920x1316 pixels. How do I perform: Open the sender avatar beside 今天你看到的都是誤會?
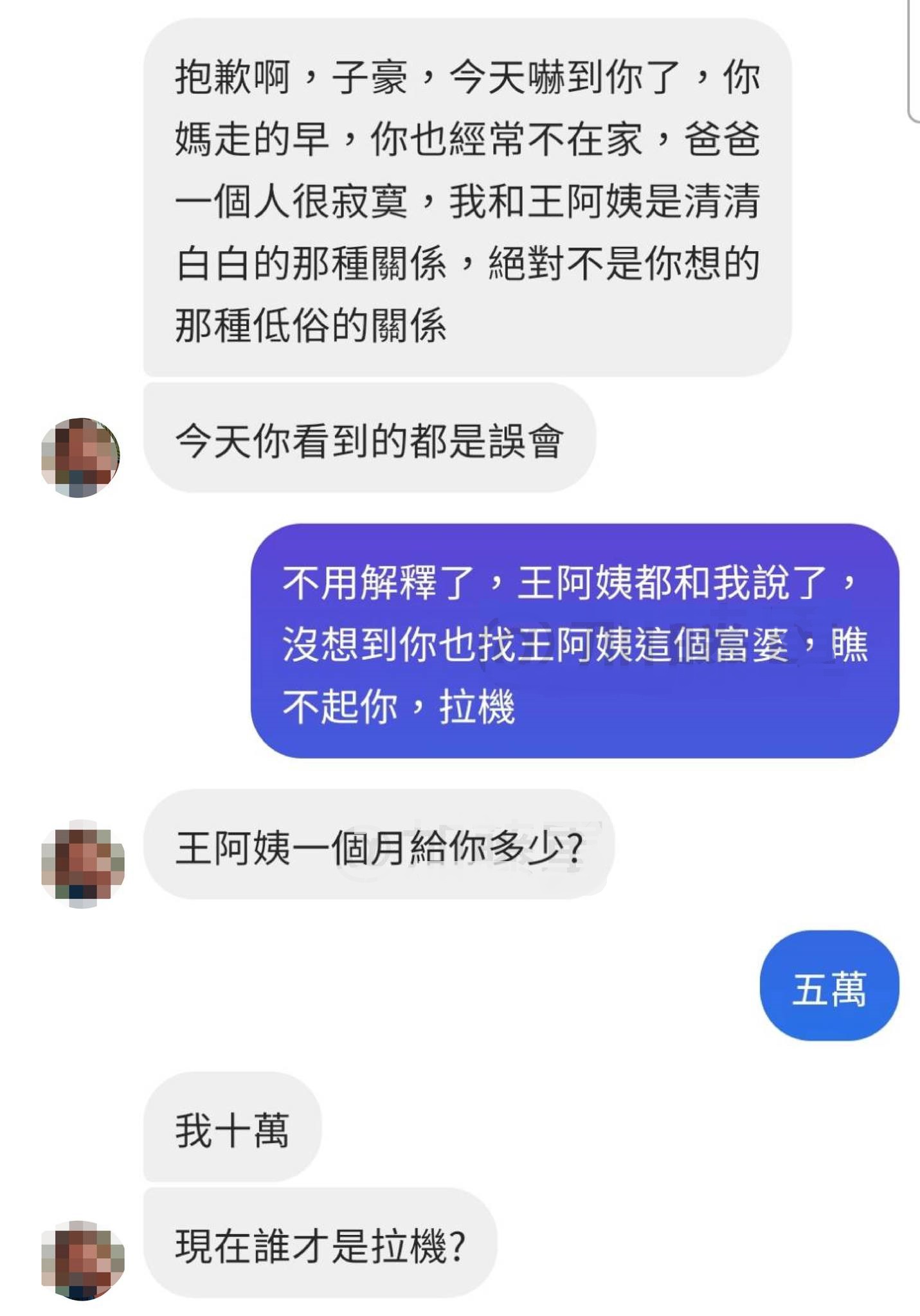tap(80, 457)
